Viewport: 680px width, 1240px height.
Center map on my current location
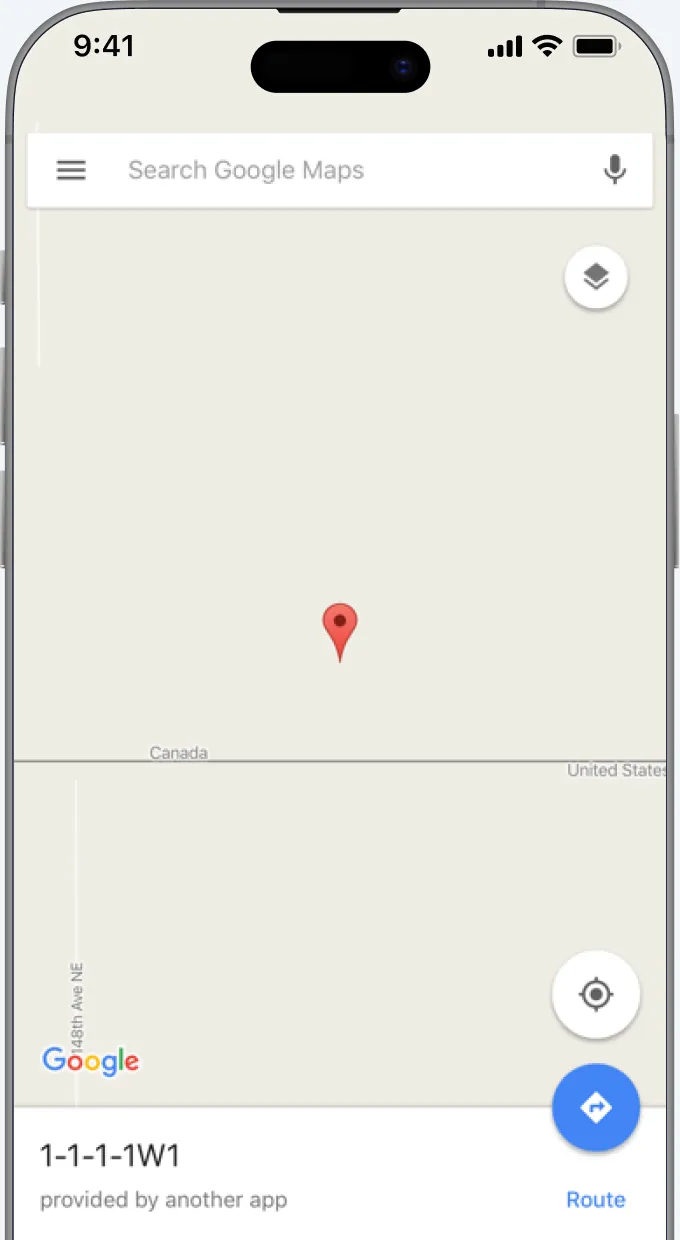click(596, 994)
